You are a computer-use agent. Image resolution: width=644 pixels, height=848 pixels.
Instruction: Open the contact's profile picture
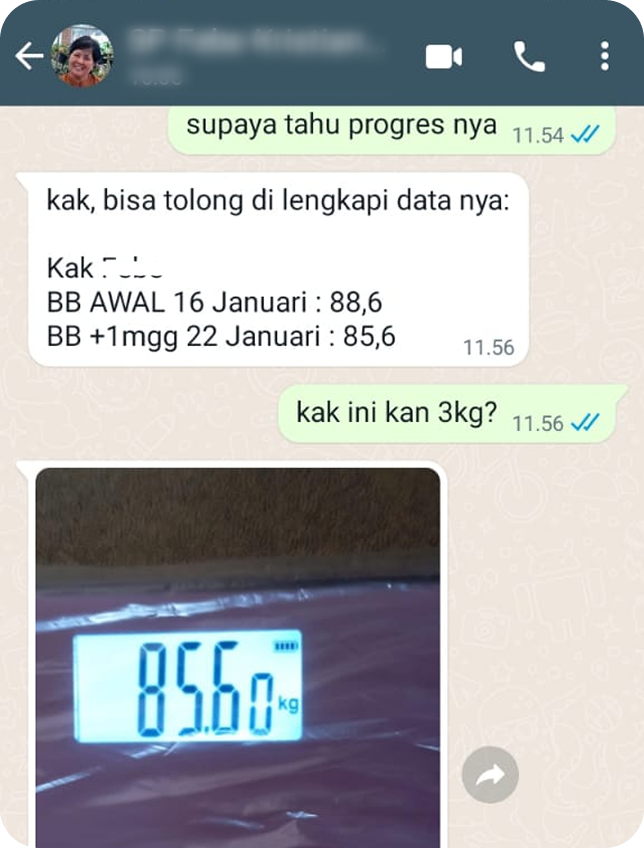pyautogui.click(x=82, y=56)
